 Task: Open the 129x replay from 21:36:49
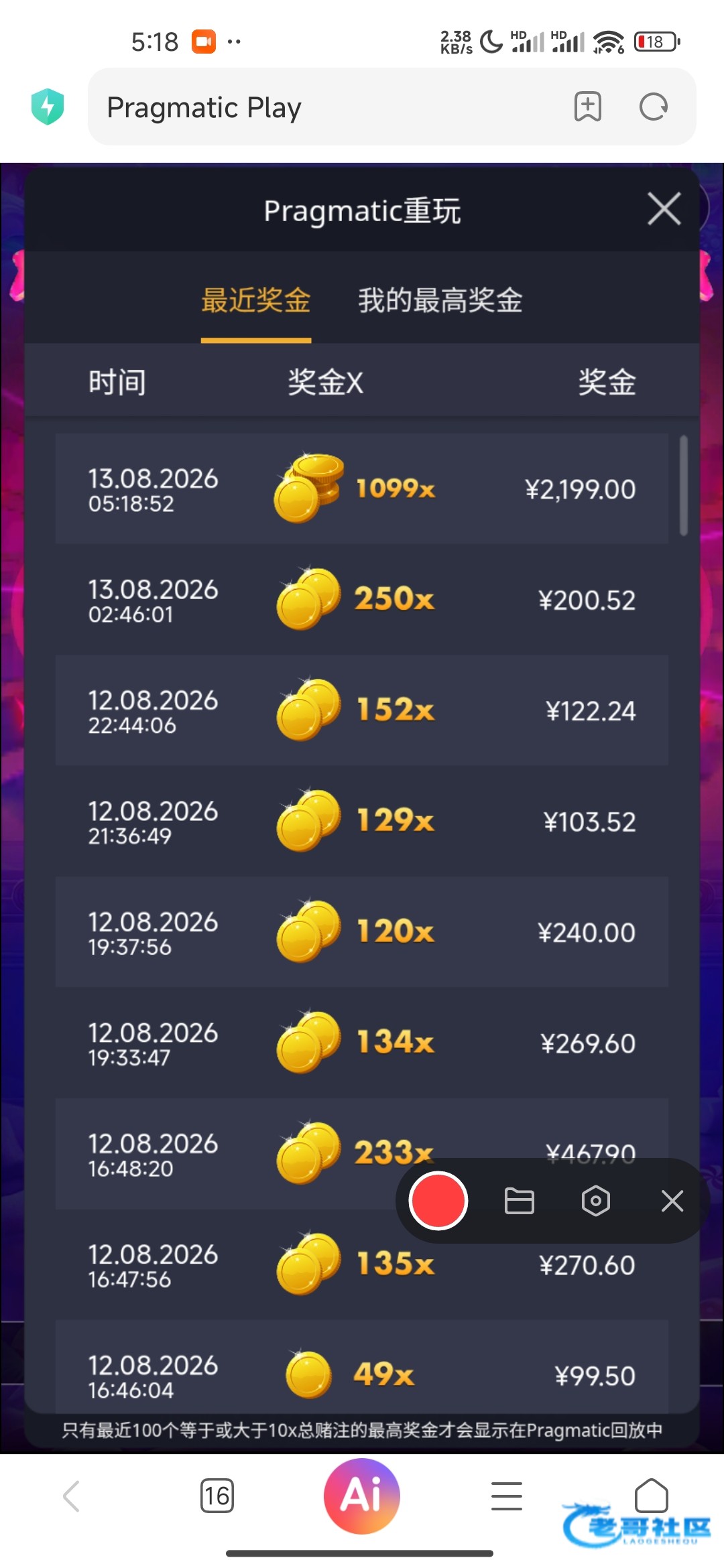[x=362, y=821]
